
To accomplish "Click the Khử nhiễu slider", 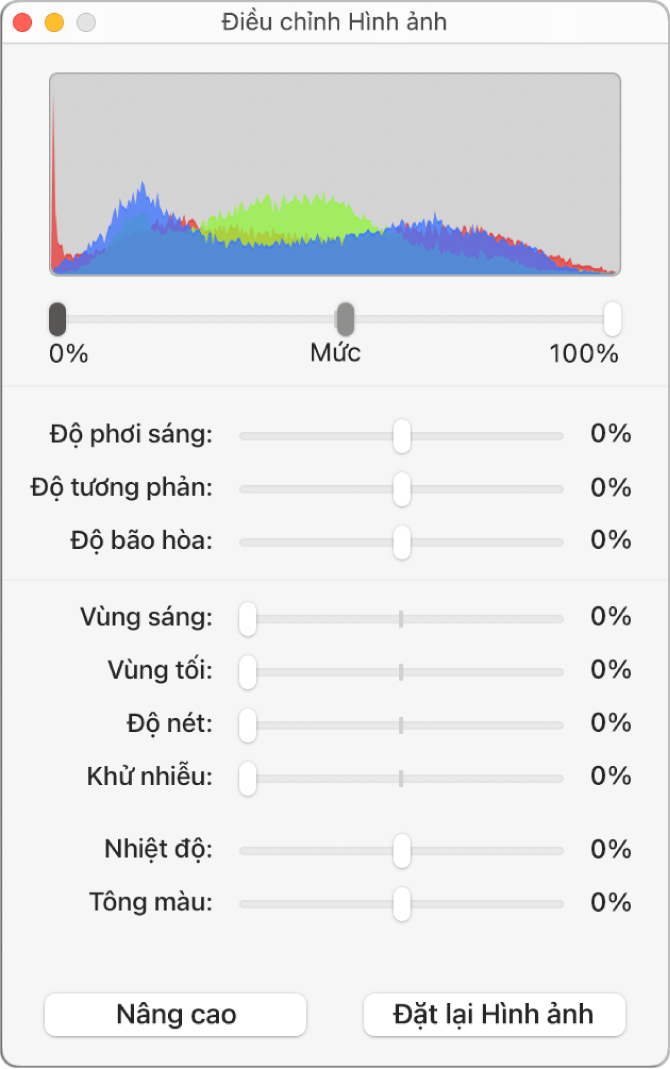I will (248, 778).
